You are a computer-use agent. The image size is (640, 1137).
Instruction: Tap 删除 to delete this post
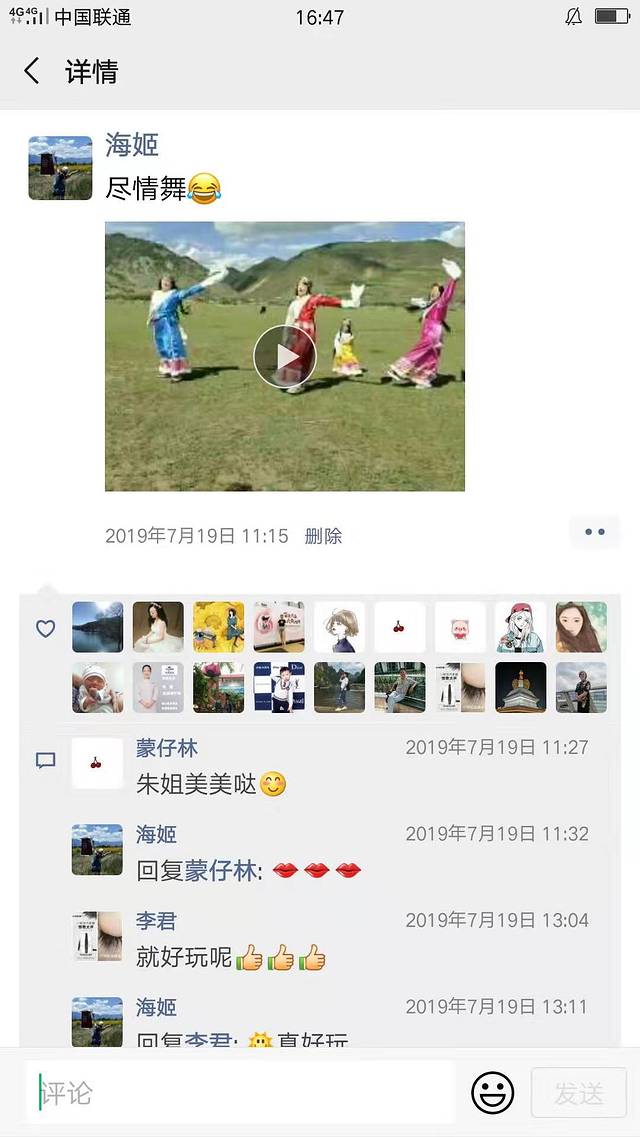(x=323, y=536)
